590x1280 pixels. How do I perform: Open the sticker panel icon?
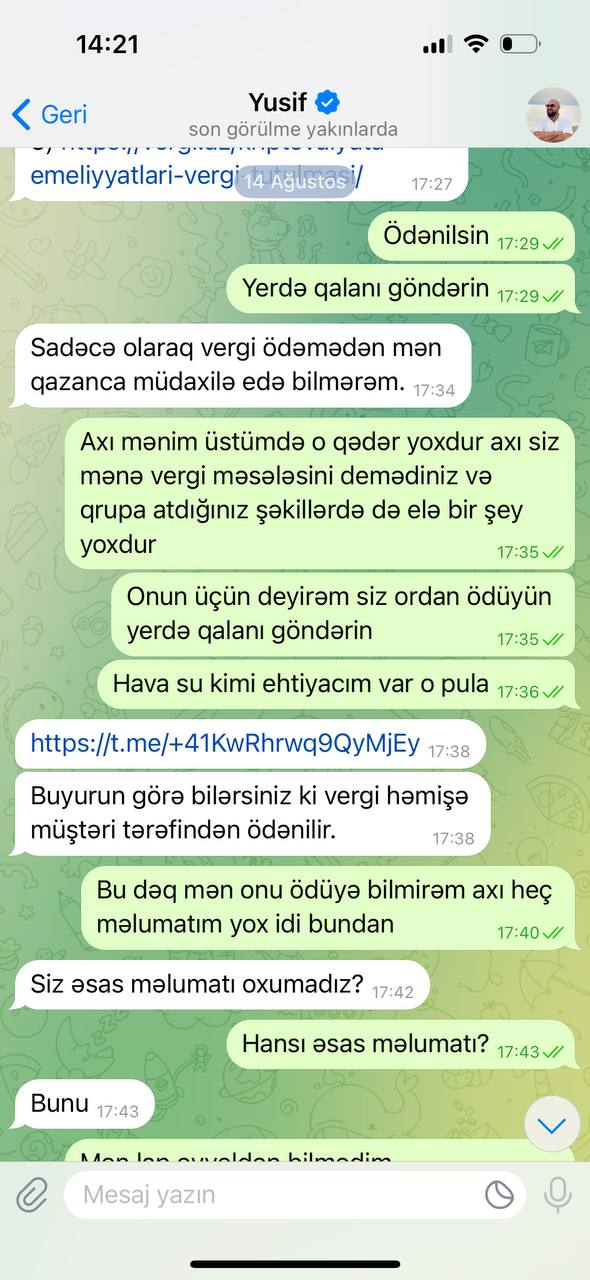click(499, 1194)
